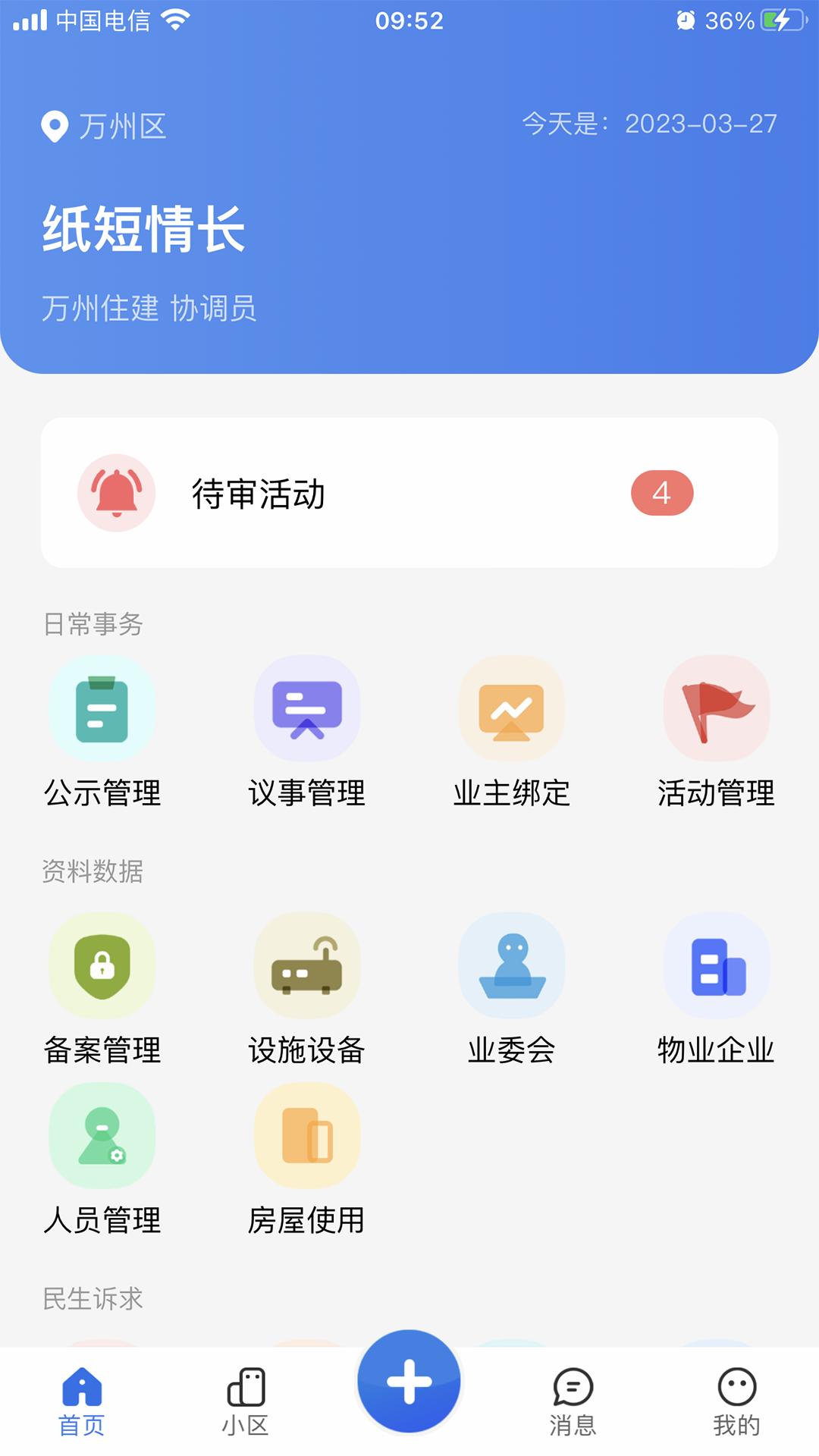The image size is (819, 1456).
Task: Open 备案管理
Action: click(102, 990)
